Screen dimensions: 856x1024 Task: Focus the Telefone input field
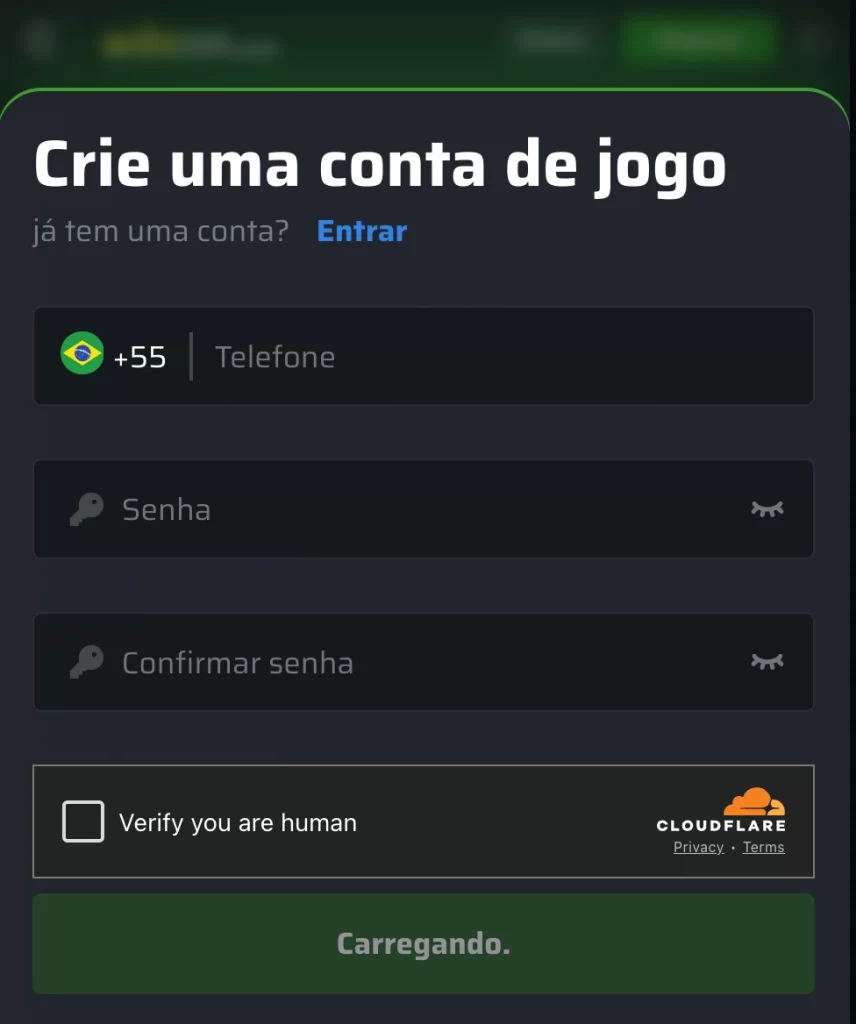pos(500,357)
